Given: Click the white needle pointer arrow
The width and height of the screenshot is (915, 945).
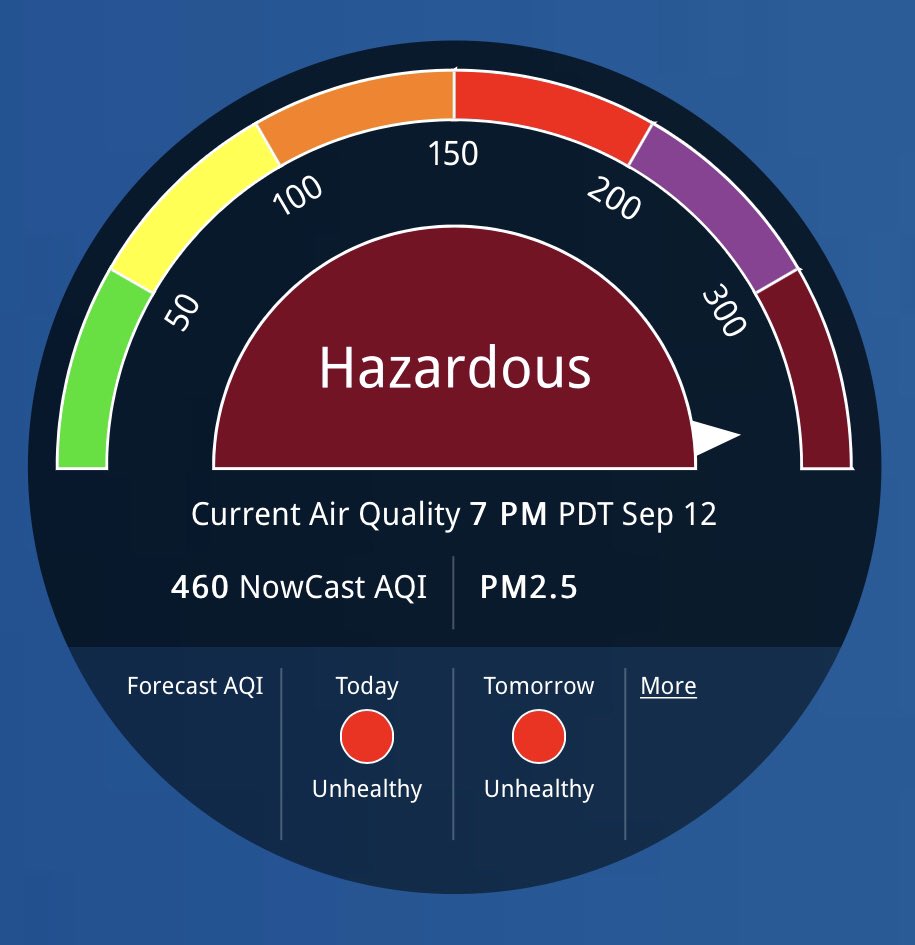Looking at the screenshot, I should [715, 436].
